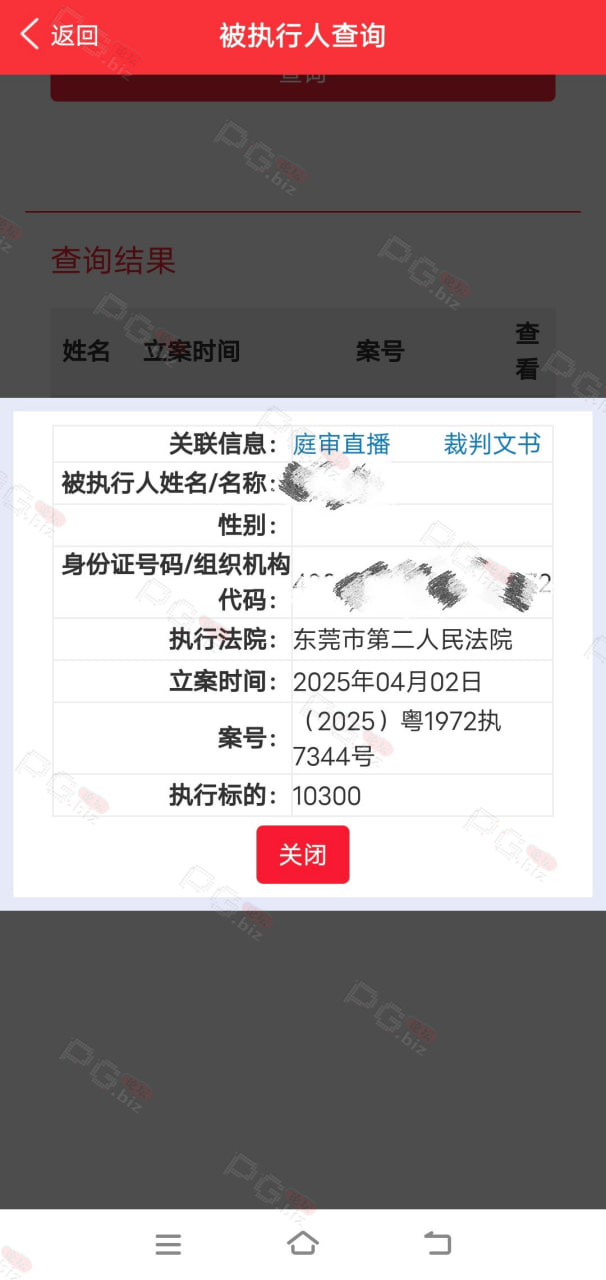This screenshot has height=1280, width=606.
Task: Close the dialog with 关闭 button
Action: pyautogui.click(x=303, y=855)
